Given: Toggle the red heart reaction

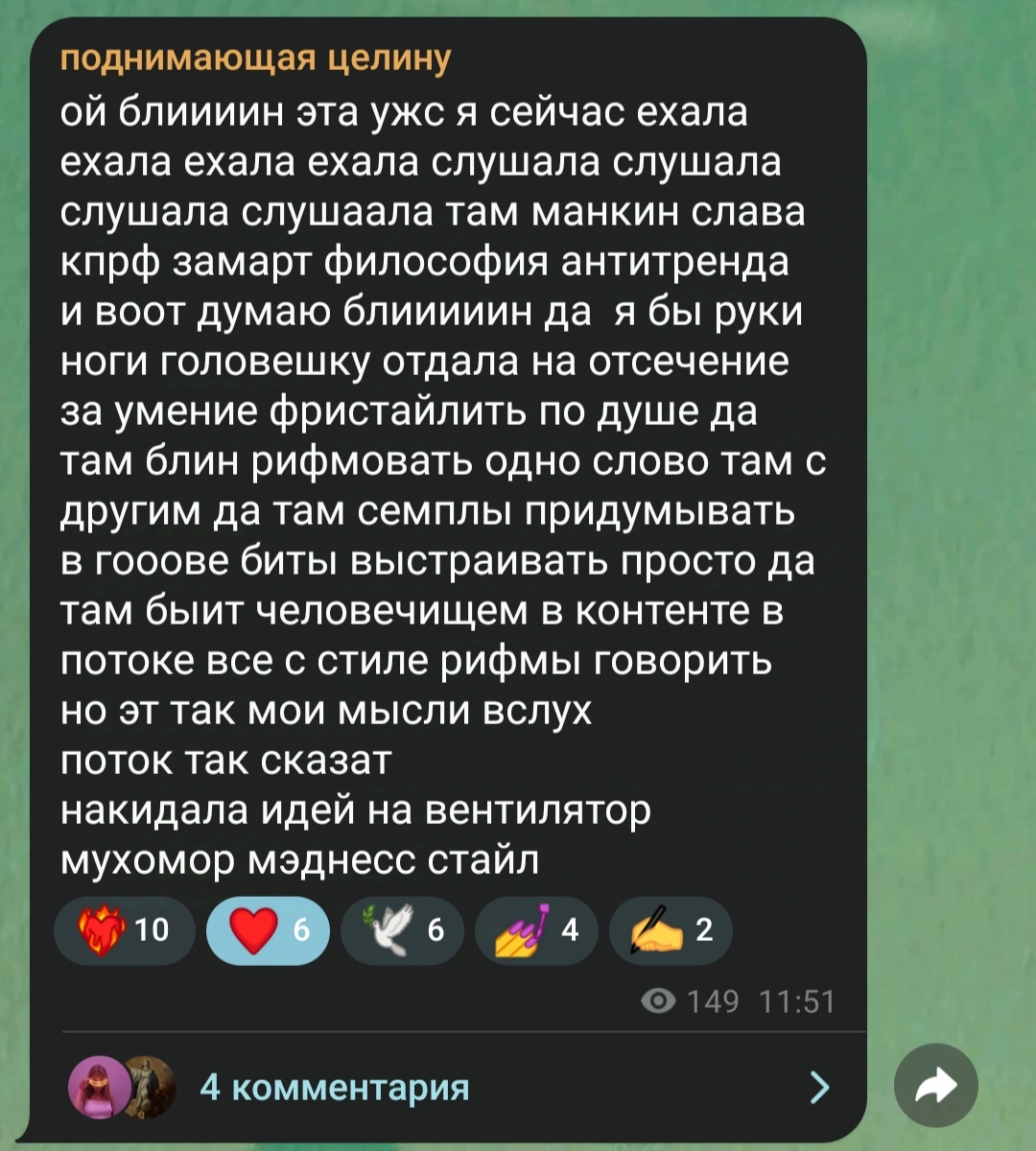Looking at the screenshot, I should tap(268, 929).
